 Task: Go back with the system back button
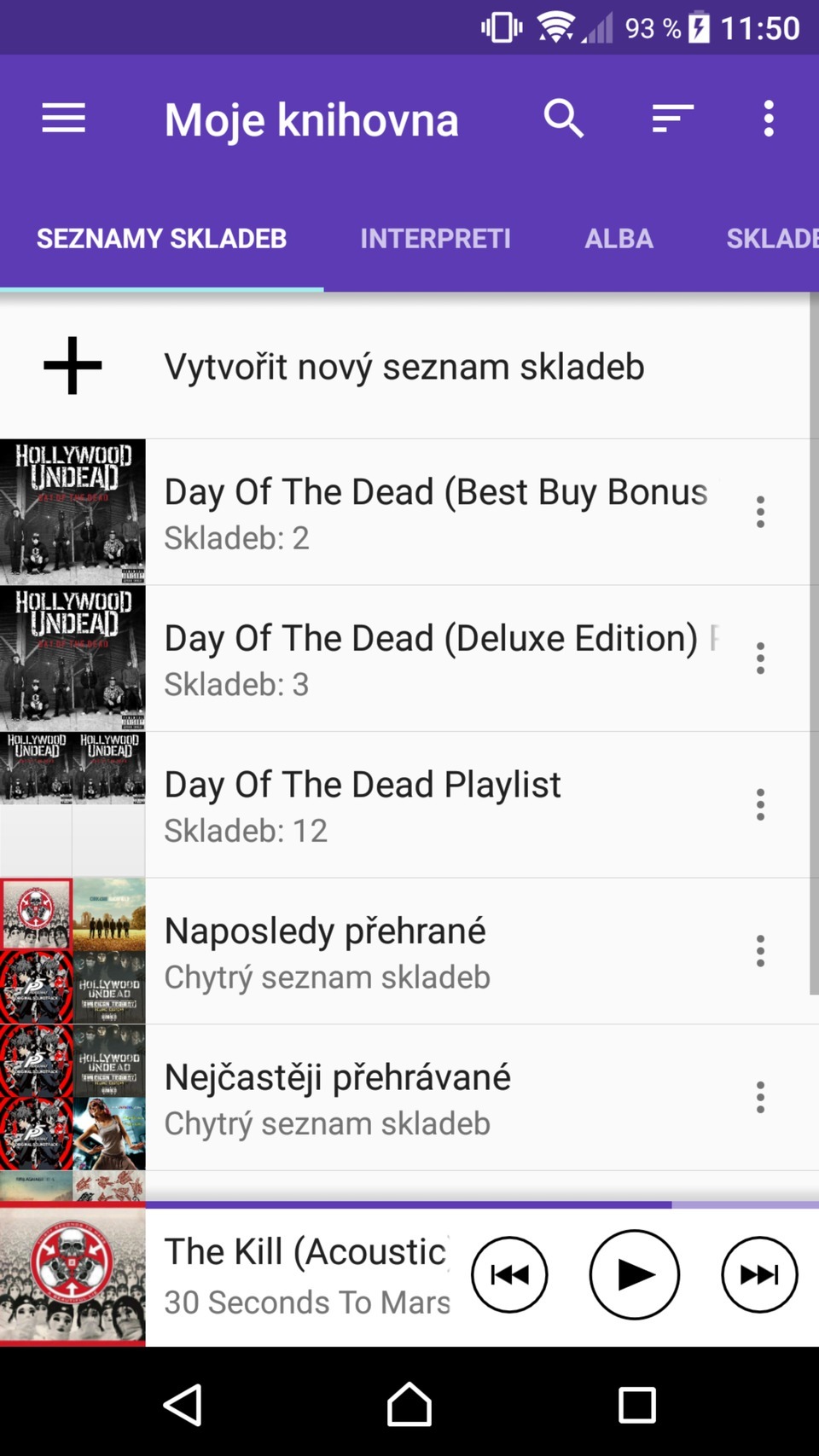(183, 1405)
